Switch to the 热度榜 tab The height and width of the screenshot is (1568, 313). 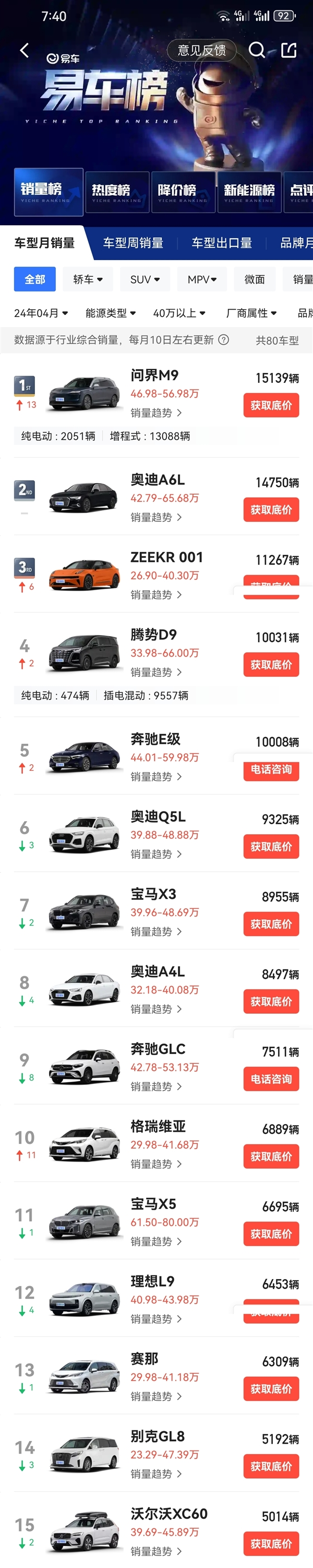coord(117,191)
